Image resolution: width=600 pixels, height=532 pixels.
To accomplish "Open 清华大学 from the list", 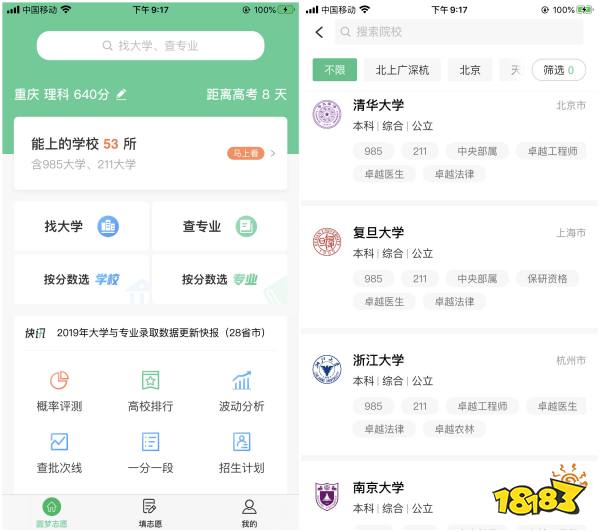I will (450, 140).
